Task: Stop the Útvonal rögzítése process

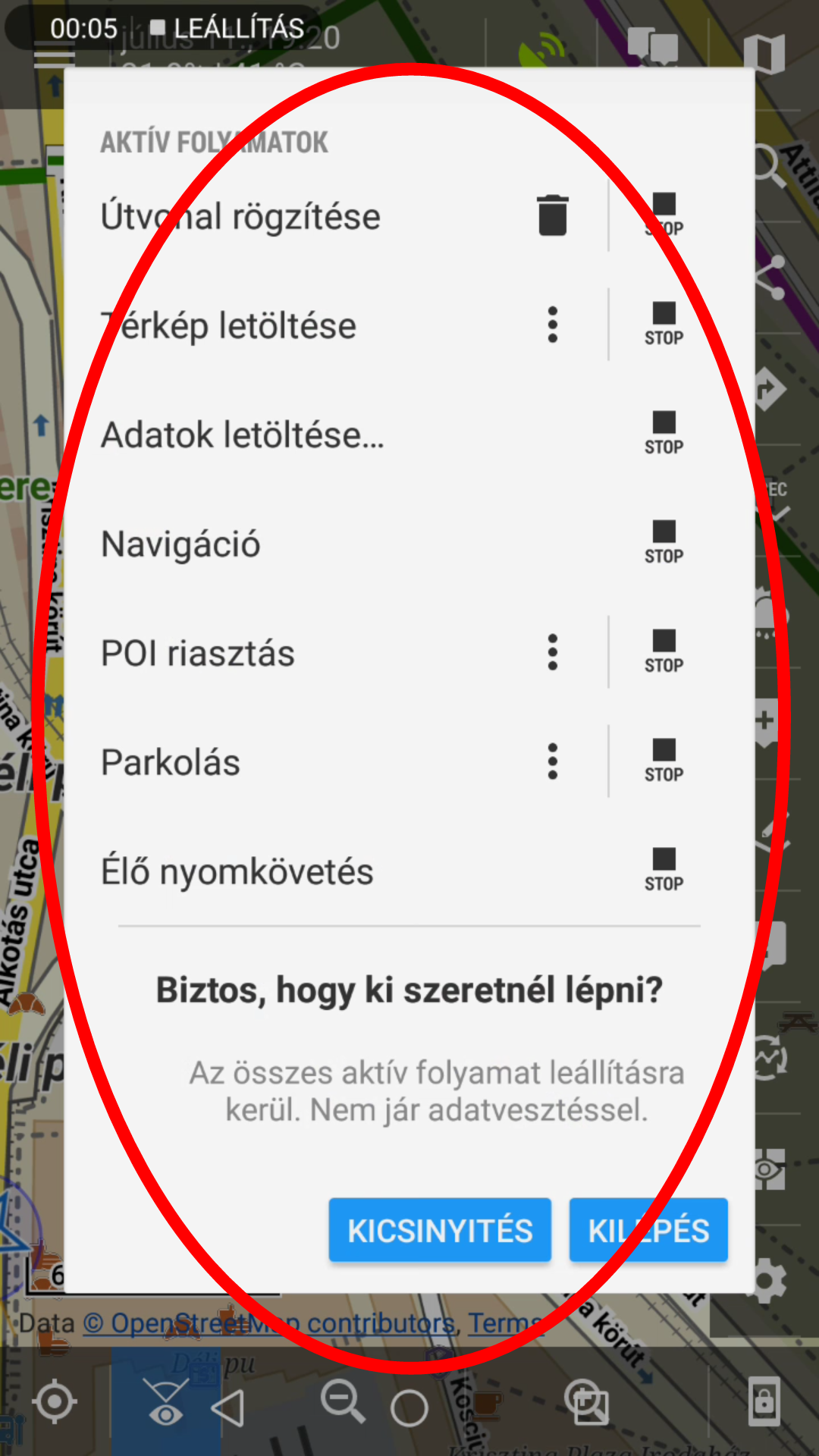Action: tap(664, 215)
